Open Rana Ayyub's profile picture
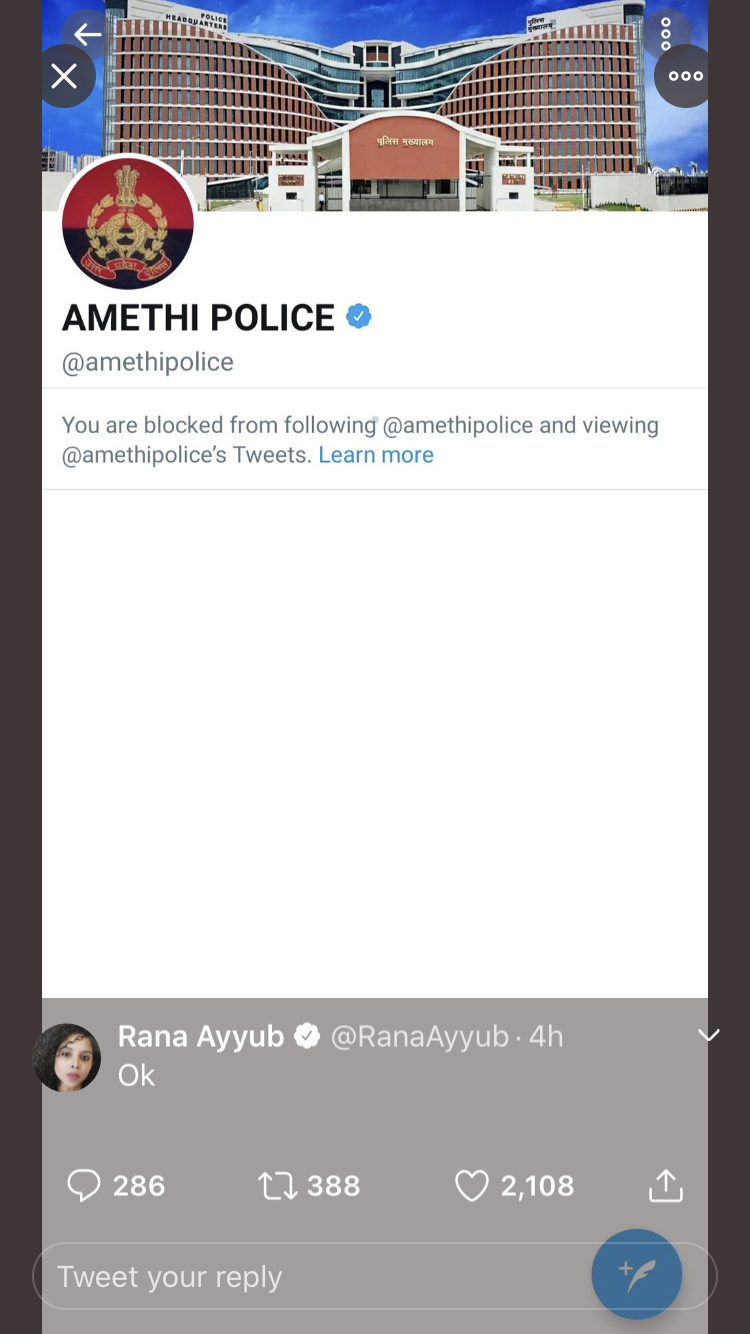750x1334 pixels. pyautogui.click(x=67, y=1057)
